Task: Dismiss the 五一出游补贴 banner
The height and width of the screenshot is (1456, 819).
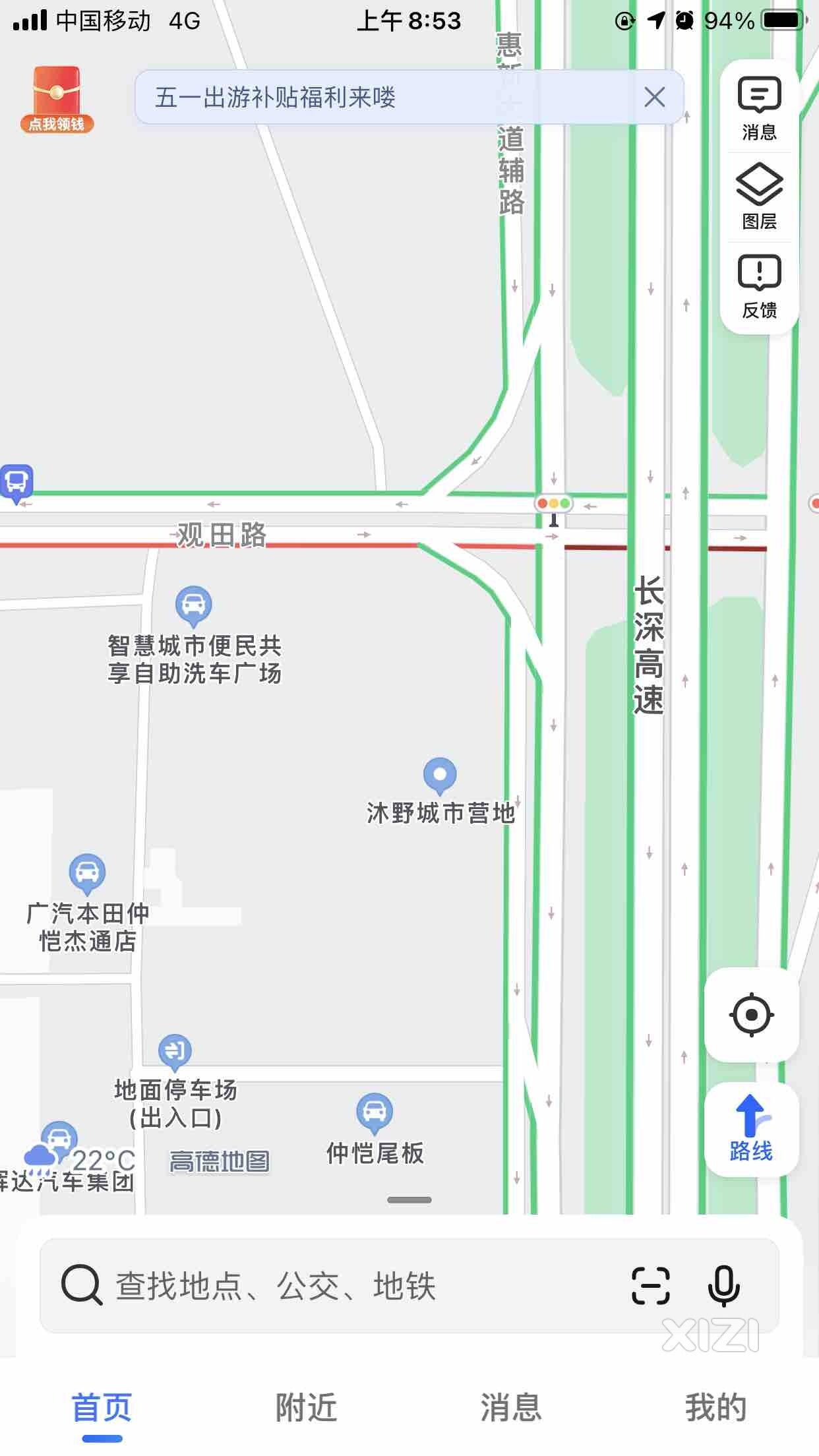Action: coord(654,98)
